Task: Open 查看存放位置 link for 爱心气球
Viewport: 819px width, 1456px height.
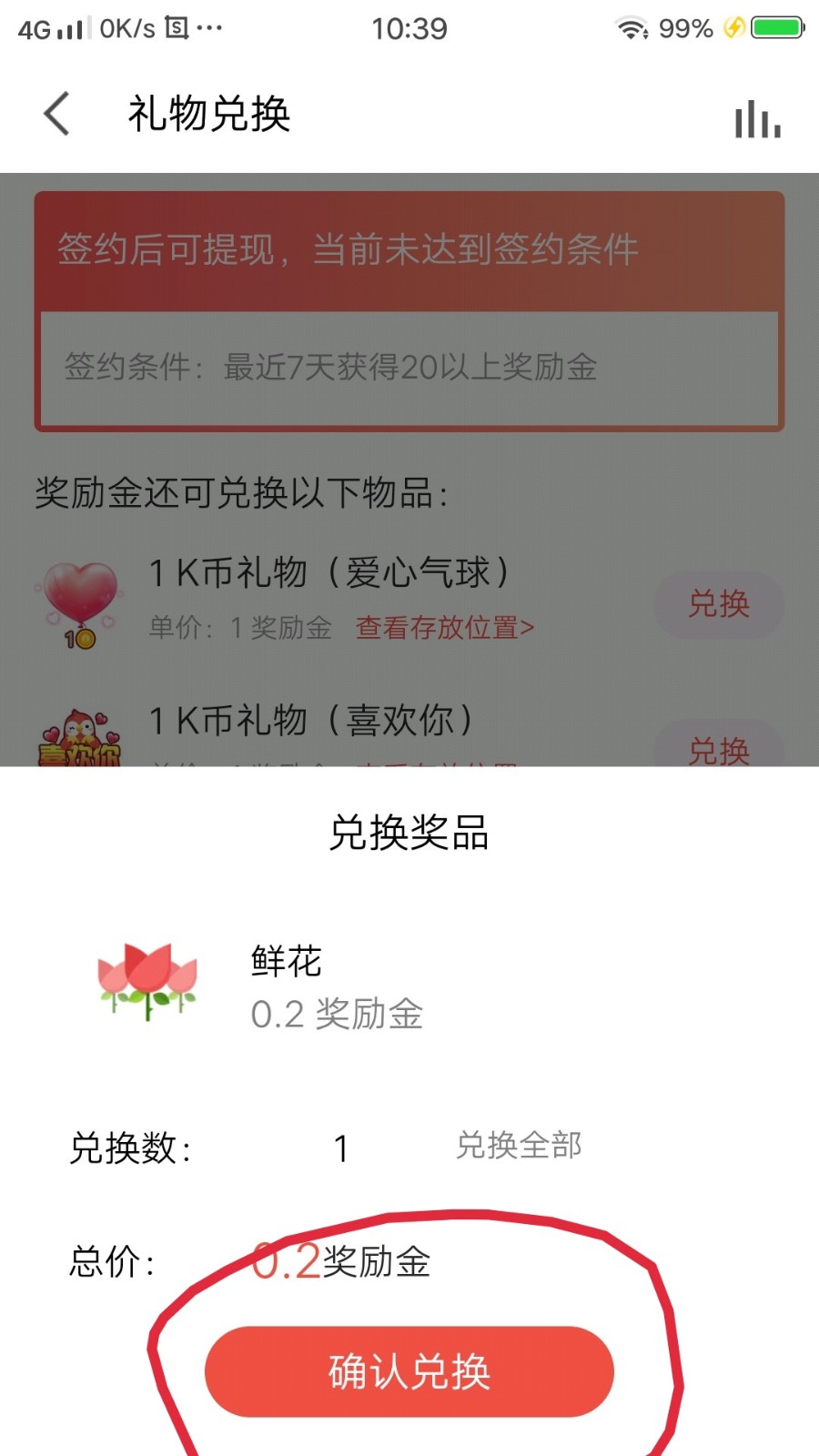Action: coord(445,628)
